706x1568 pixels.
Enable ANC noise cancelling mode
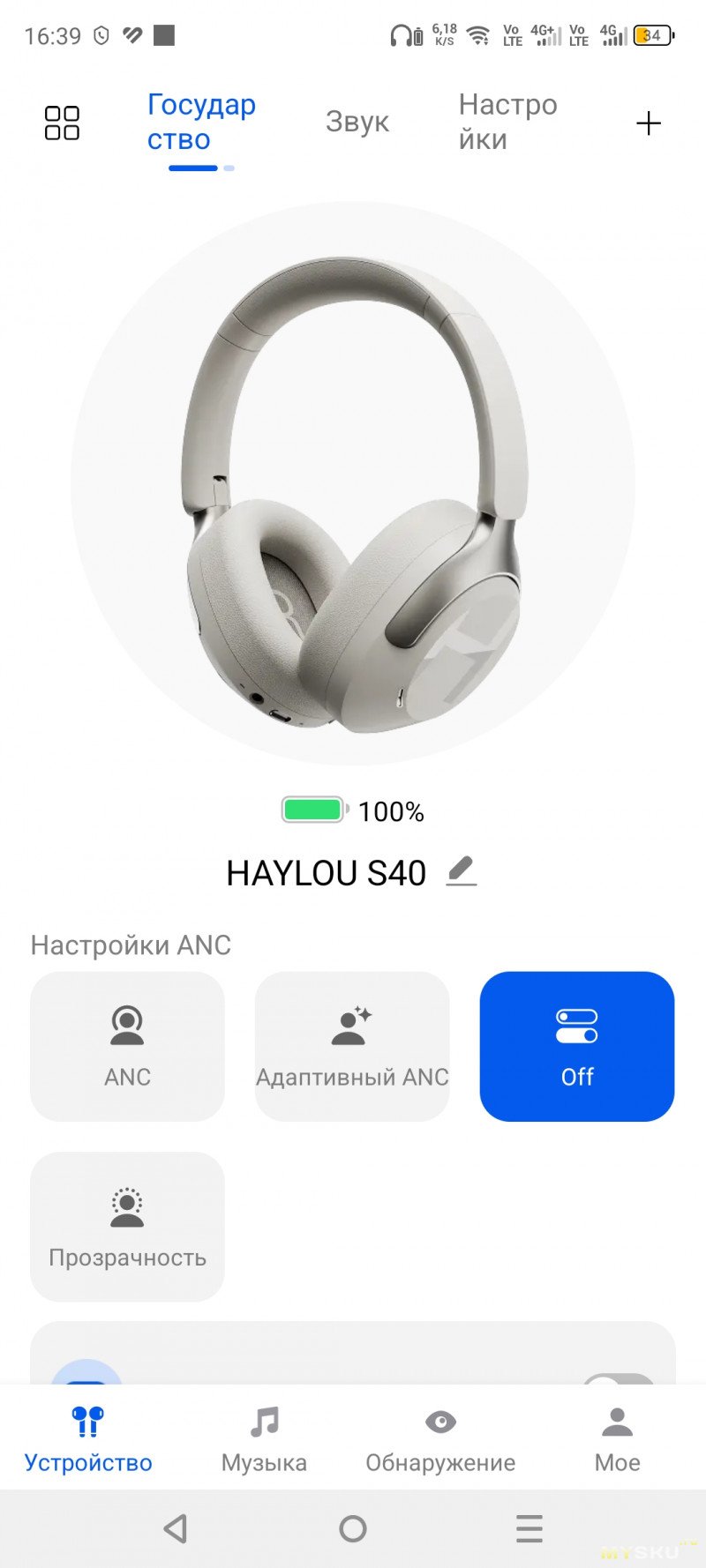(127, 1046)
